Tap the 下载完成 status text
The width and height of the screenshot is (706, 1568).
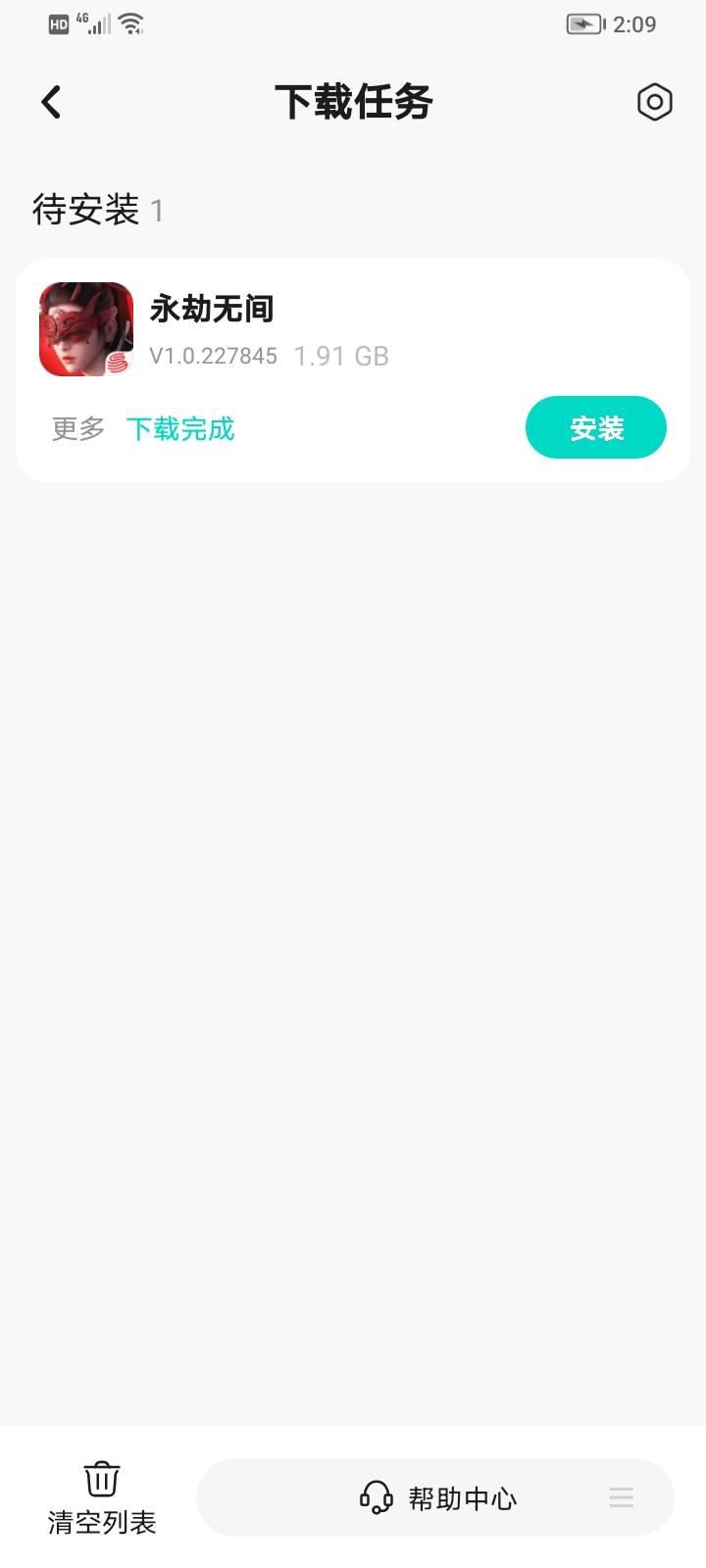pos(180,429)
